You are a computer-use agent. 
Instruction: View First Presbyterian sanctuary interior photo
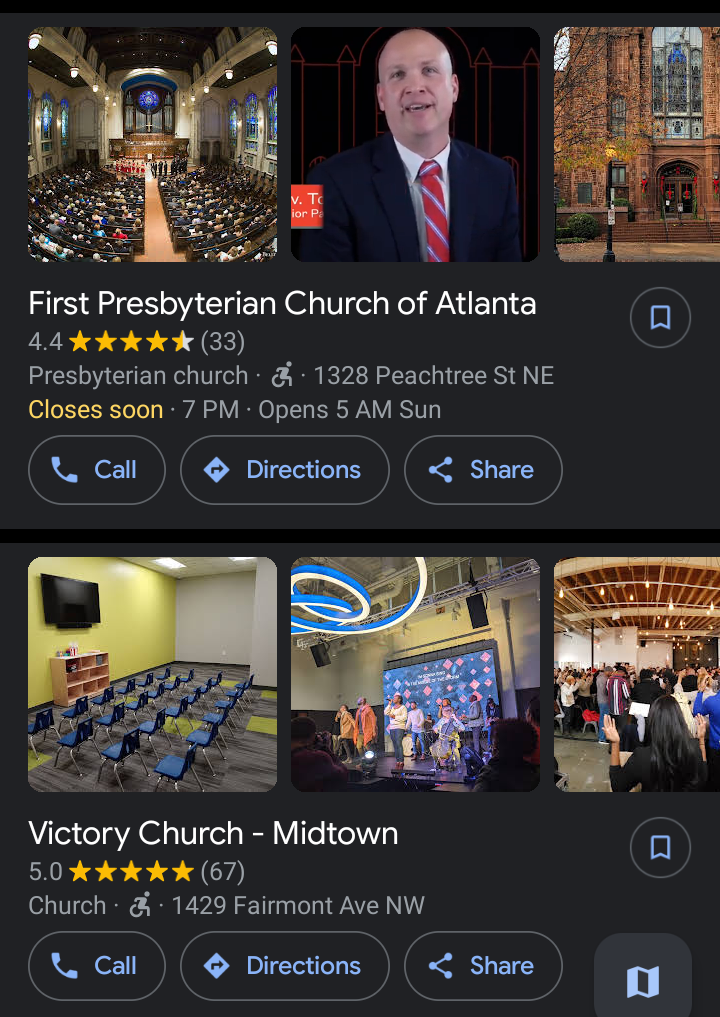[x=152, y=144]
